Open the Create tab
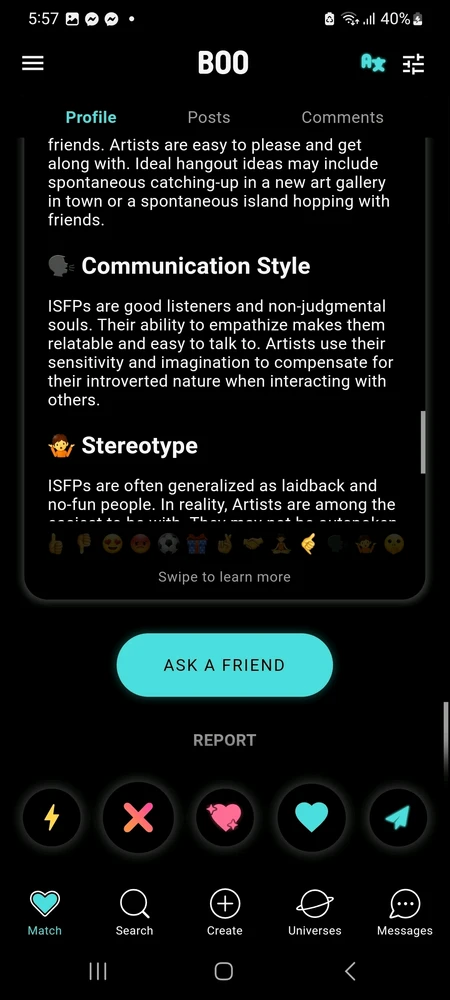Screen dimensions: 450x1000 [x=224, y=913]
